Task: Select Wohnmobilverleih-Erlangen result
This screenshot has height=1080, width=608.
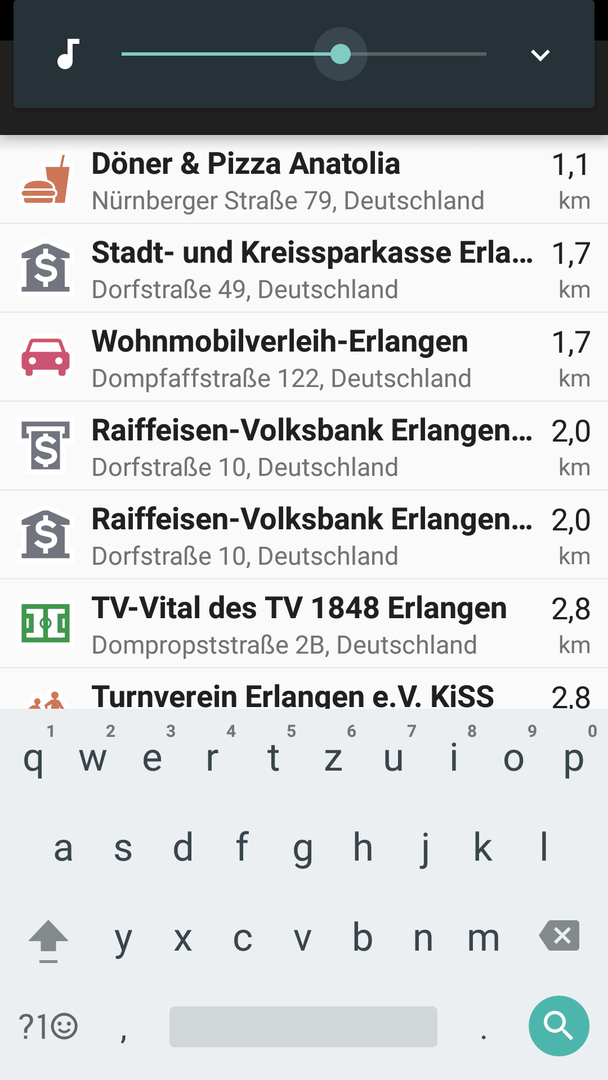Action: point(304,357)
